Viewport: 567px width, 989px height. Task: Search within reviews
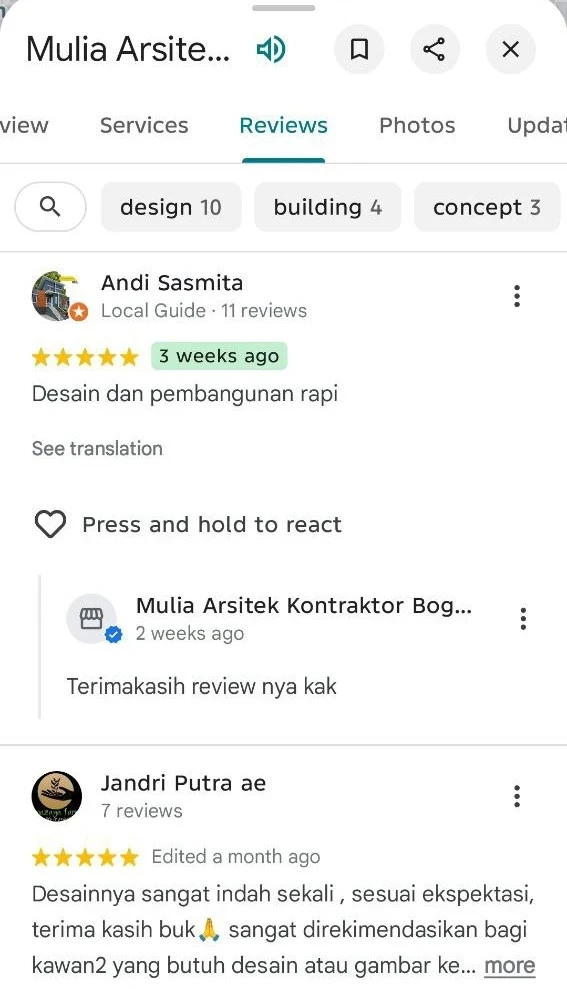tap(50, 207)
